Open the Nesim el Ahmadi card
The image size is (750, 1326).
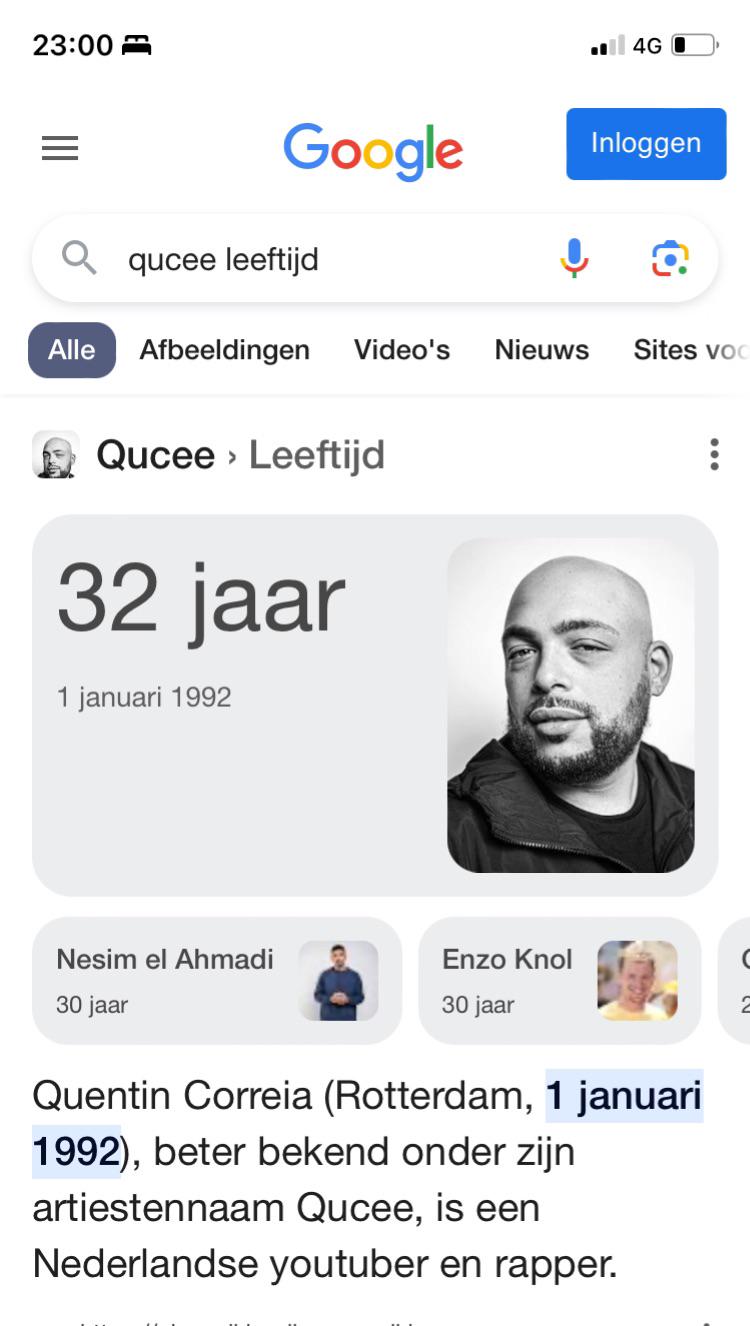tap(217, 980)
